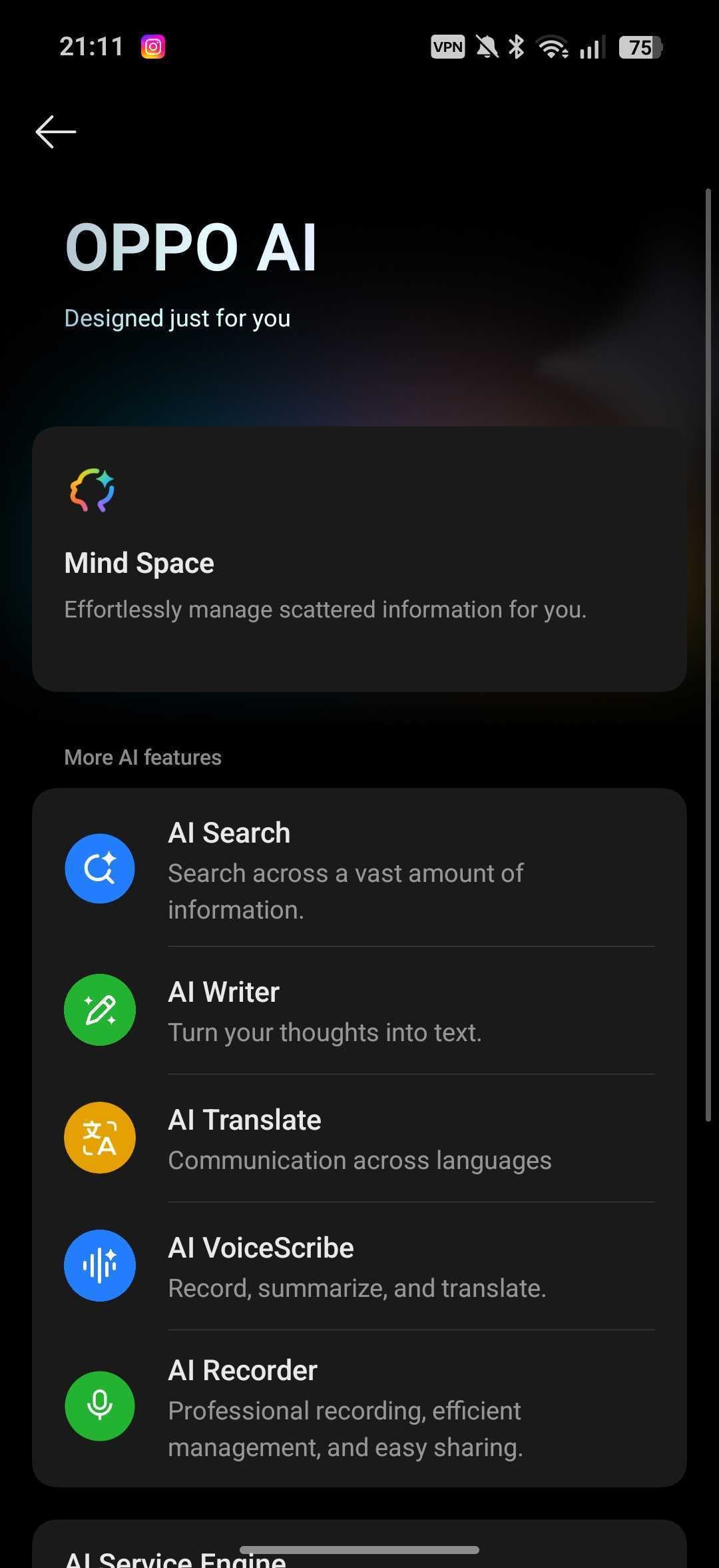Open the Mind Space card
This screenshot has width=719, height=1568.
point(359,558)
